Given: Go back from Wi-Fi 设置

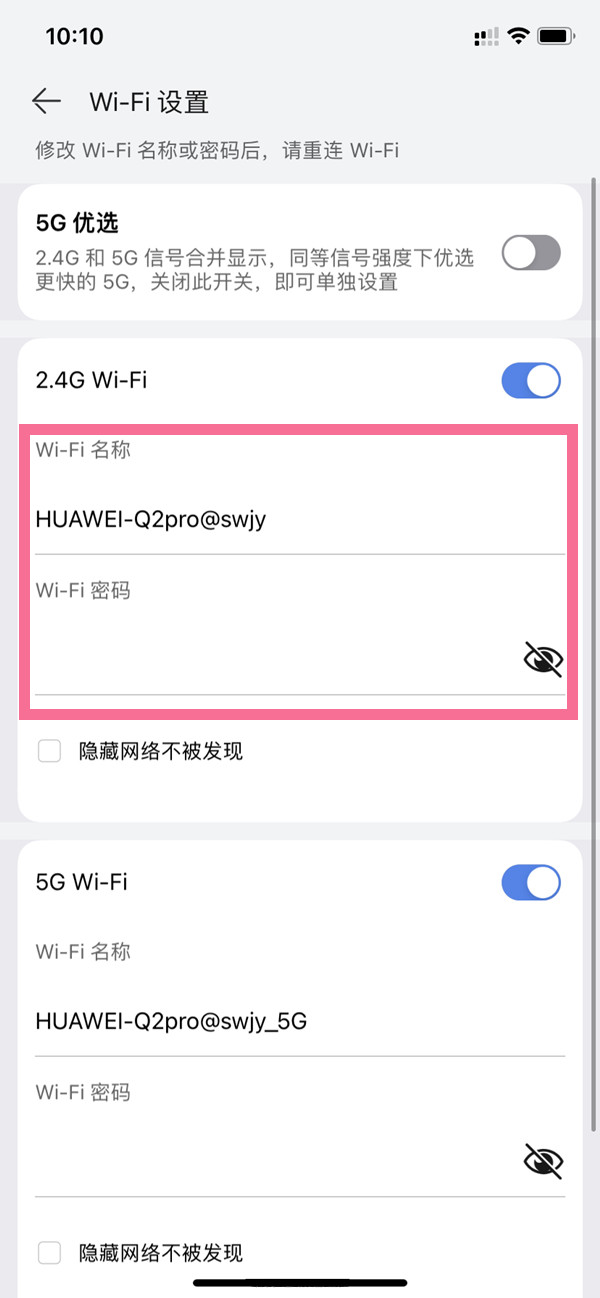Looking at the screenshot, I should 46,101.
